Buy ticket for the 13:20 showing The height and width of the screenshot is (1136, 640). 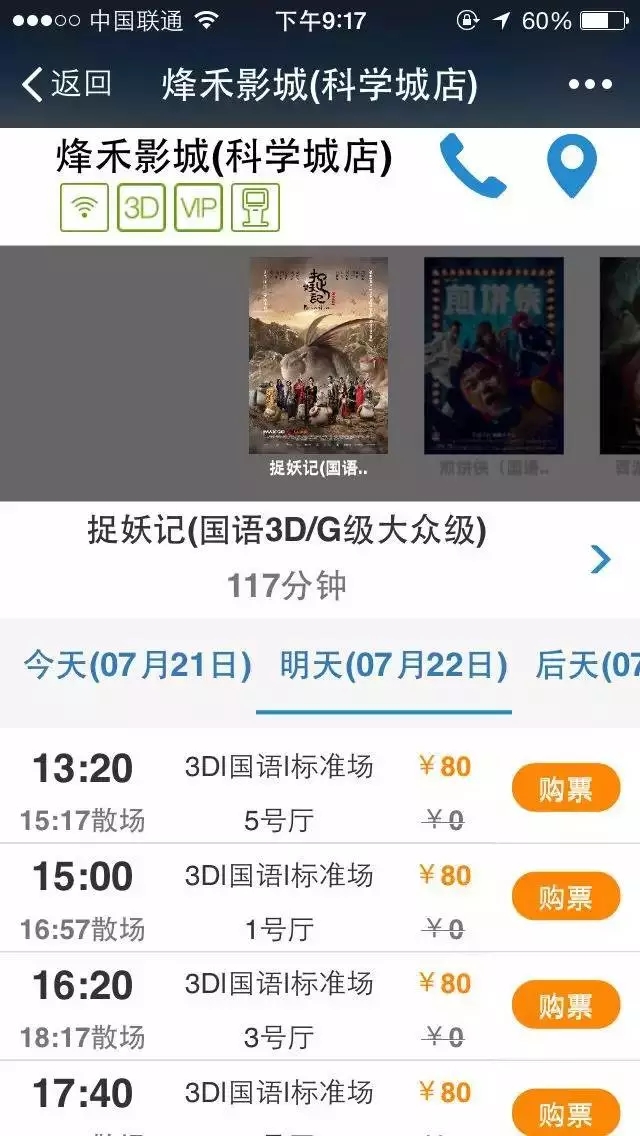tap(566, 789)
